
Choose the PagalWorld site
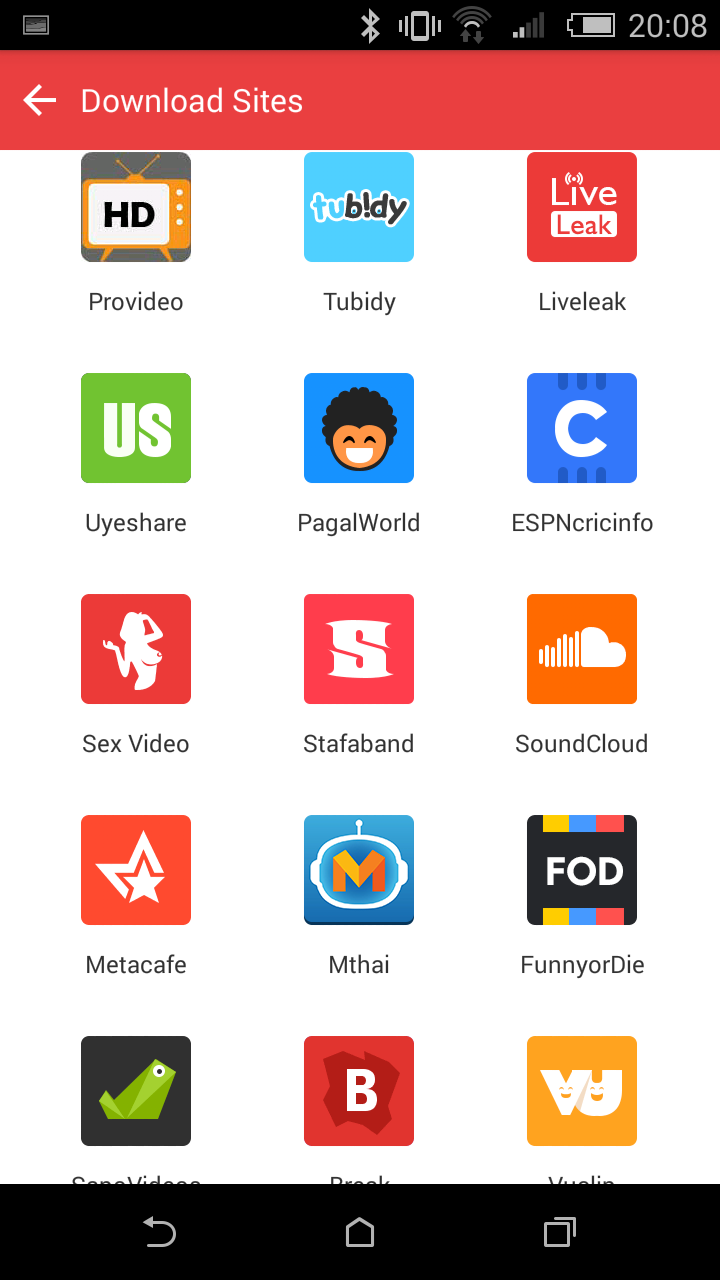coord(359,428)
